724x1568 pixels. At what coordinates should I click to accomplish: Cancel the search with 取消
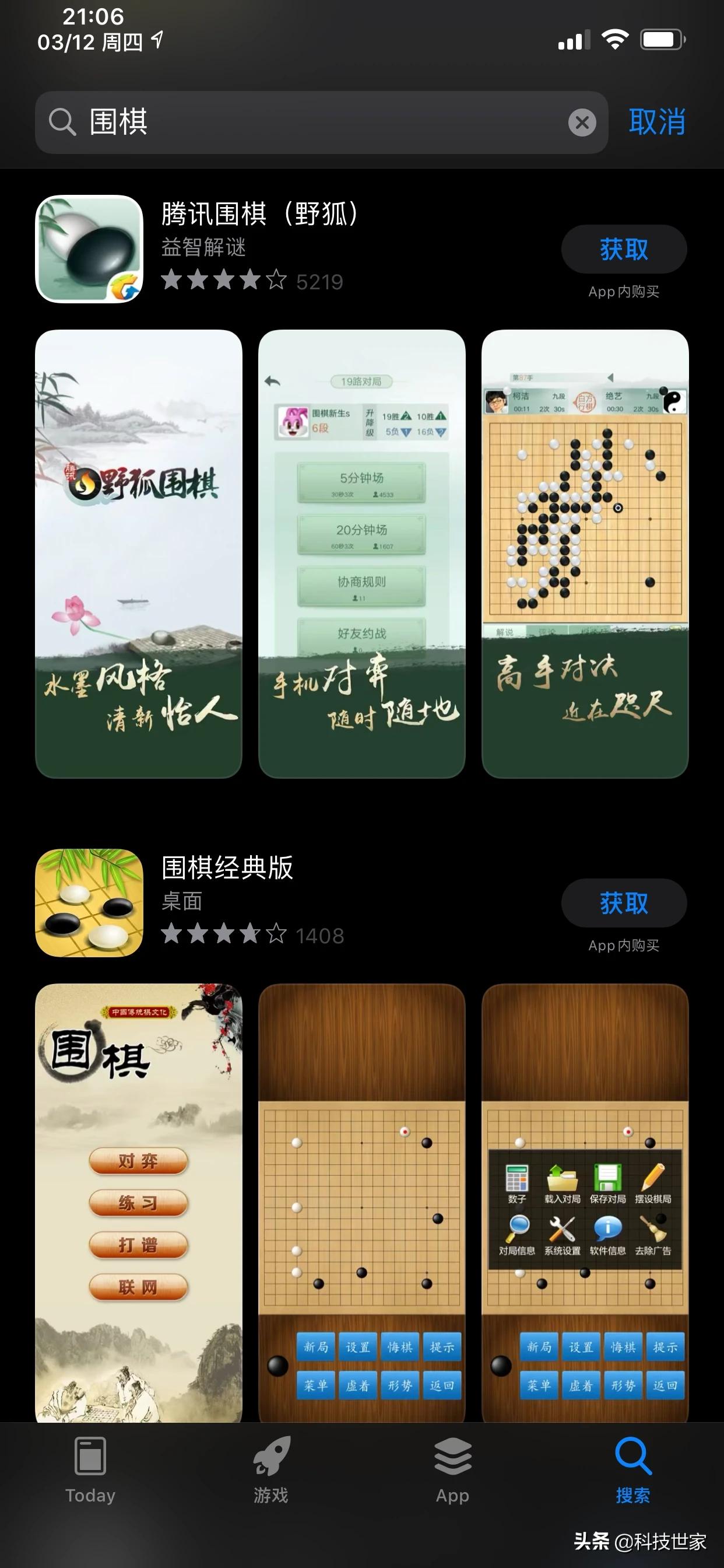click(656, 123)
